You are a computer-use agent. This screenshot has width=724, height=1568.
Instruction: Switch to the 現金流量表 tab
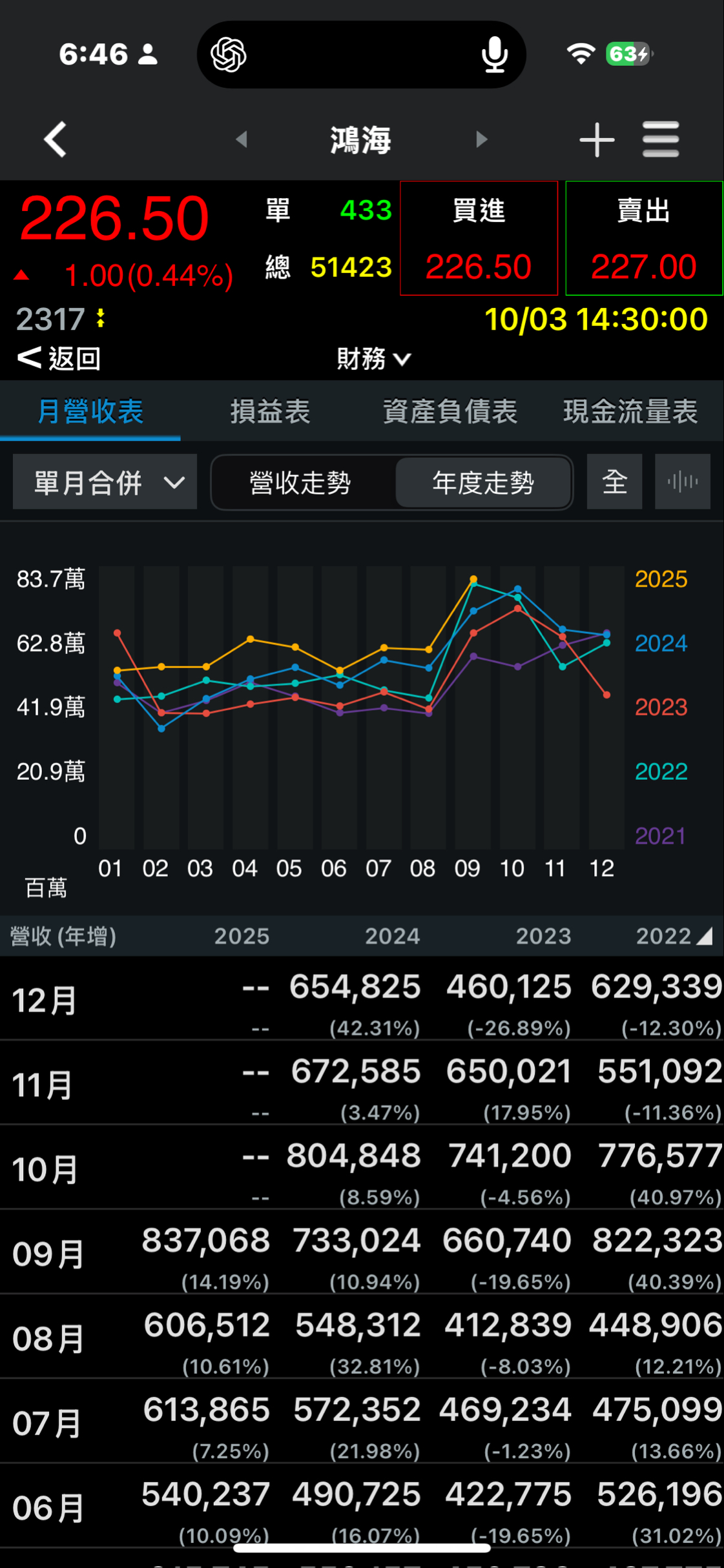point(630,412)
